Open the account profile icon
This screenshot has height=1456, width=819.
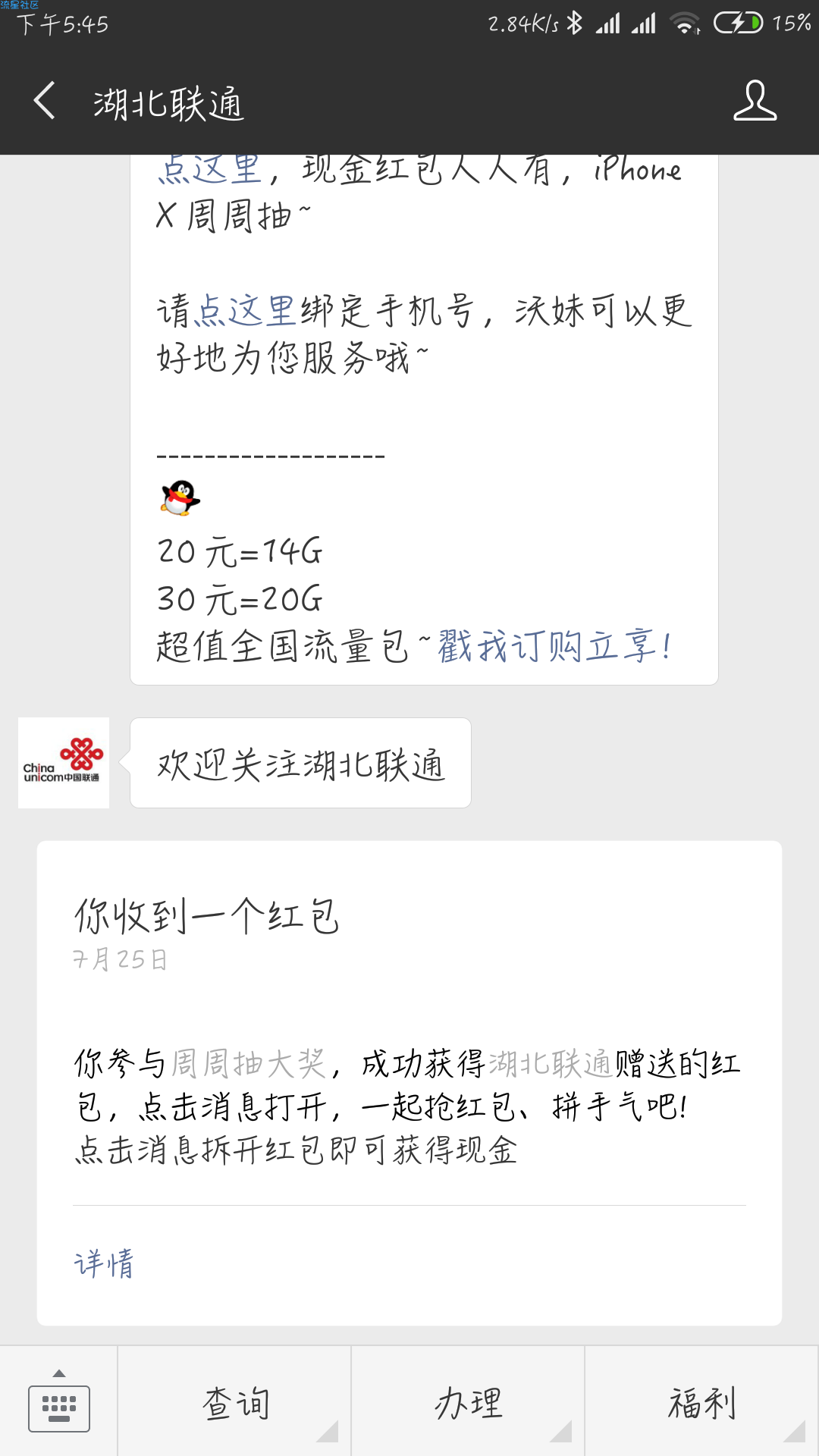(x=755, y=101)
